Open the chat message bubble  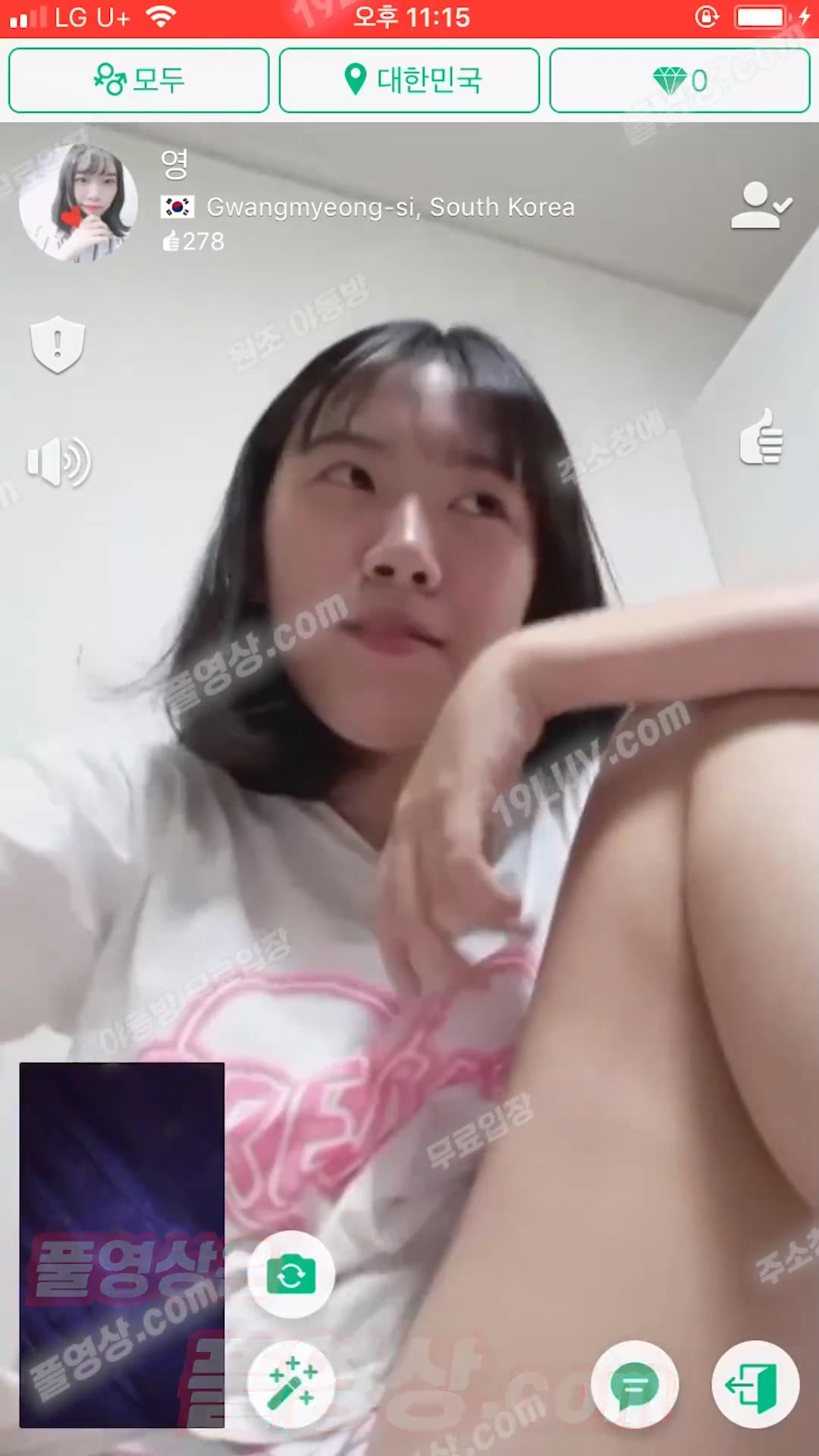point(635,1385)
